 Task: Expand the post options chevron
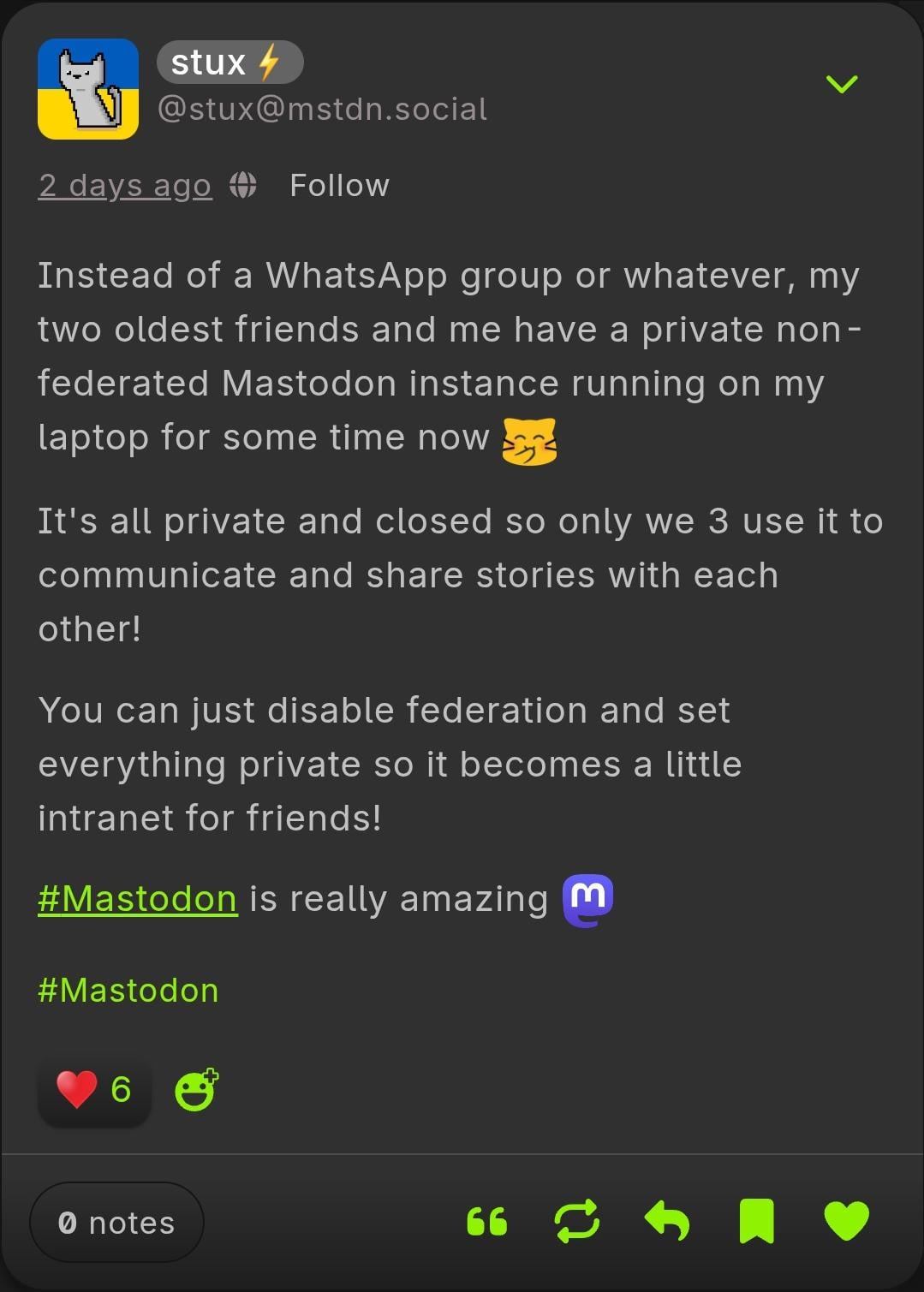pyautogui.click(x=841, y=84)
